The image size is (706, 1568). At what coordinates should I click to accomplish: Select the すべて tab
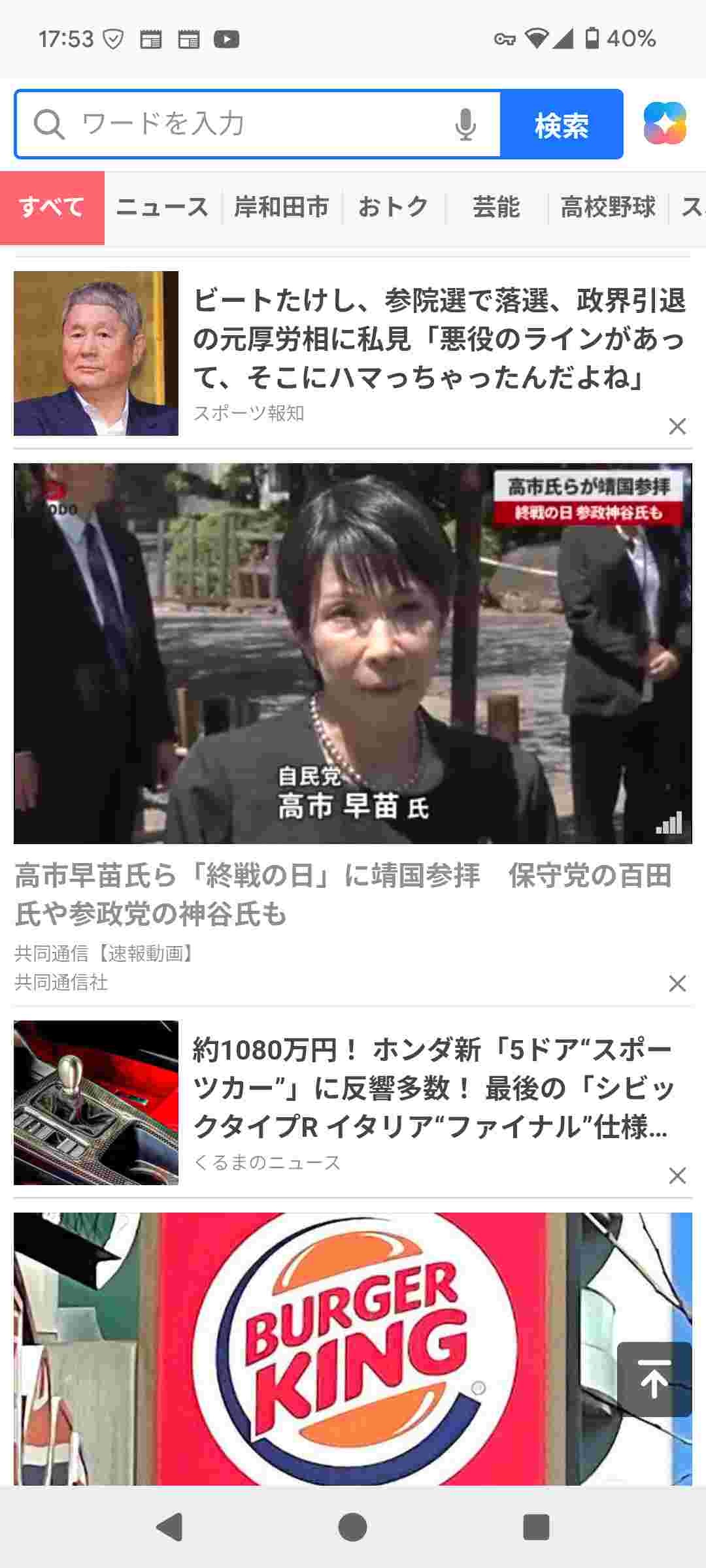pos(52,208)
